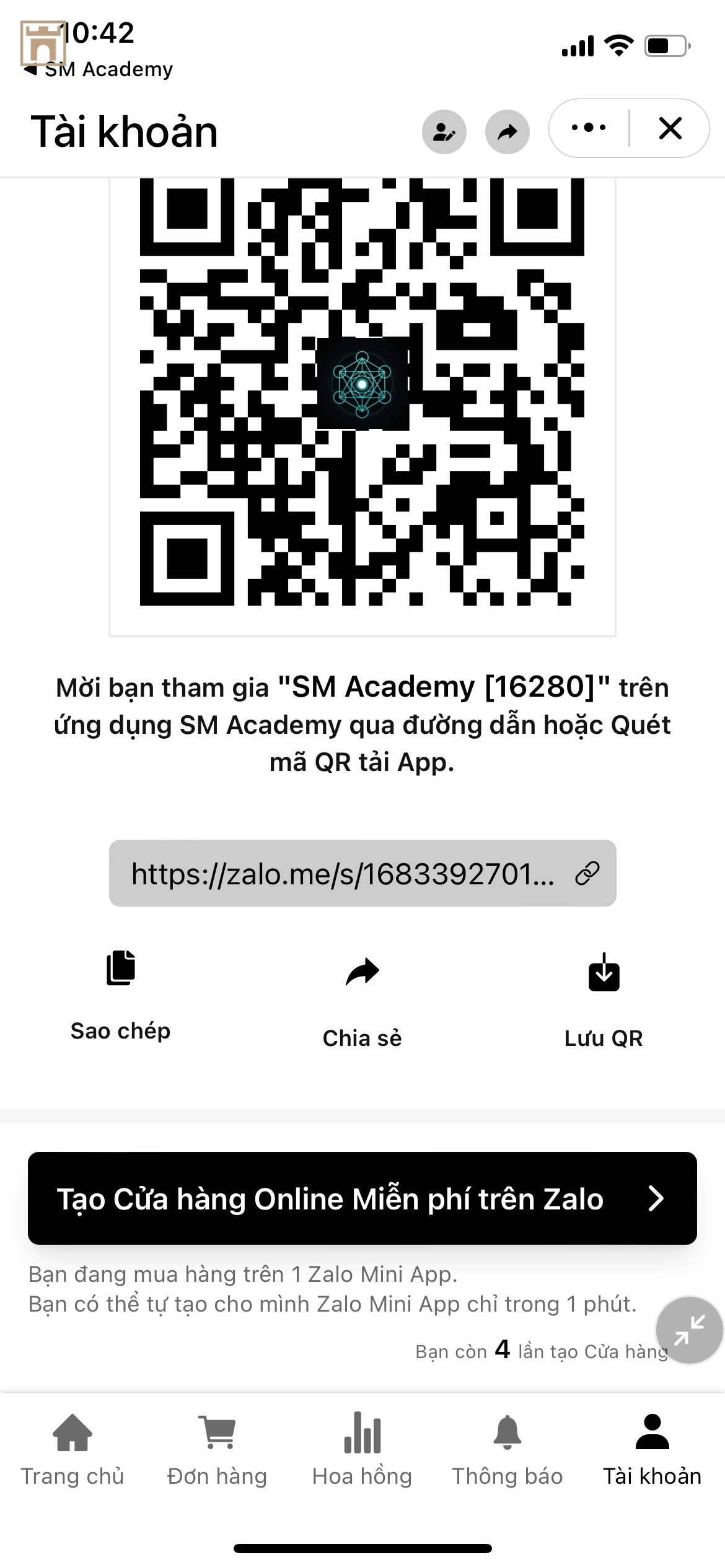The width and height of the screenshot is (725, 1568).
Task: Tap the profile edit icon in header
Action: [x=444, y=131]
